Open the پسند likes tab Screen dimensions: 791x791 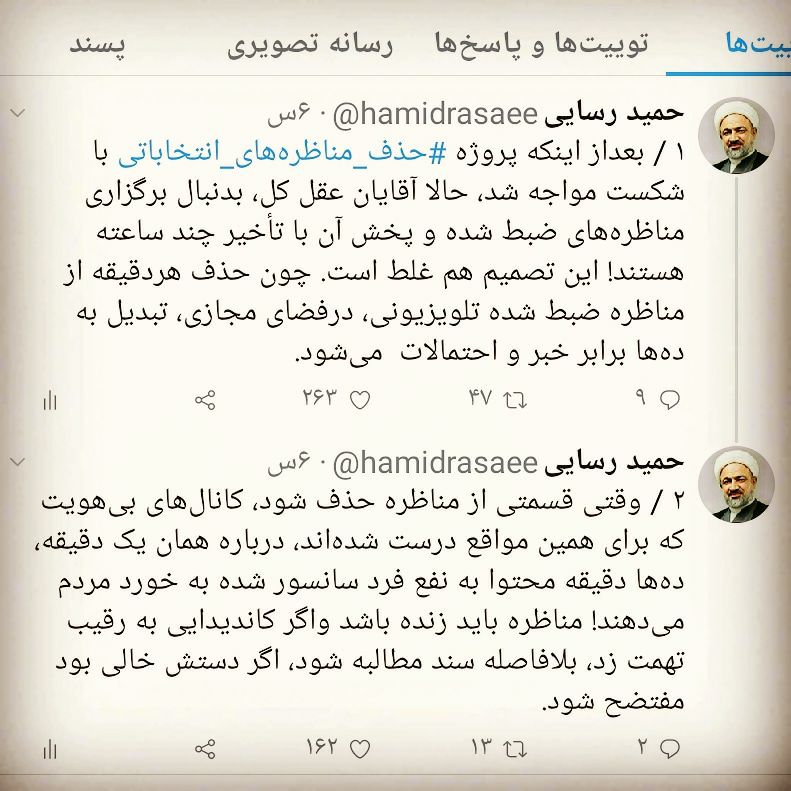pyautogui.click(x=96, y=45)
